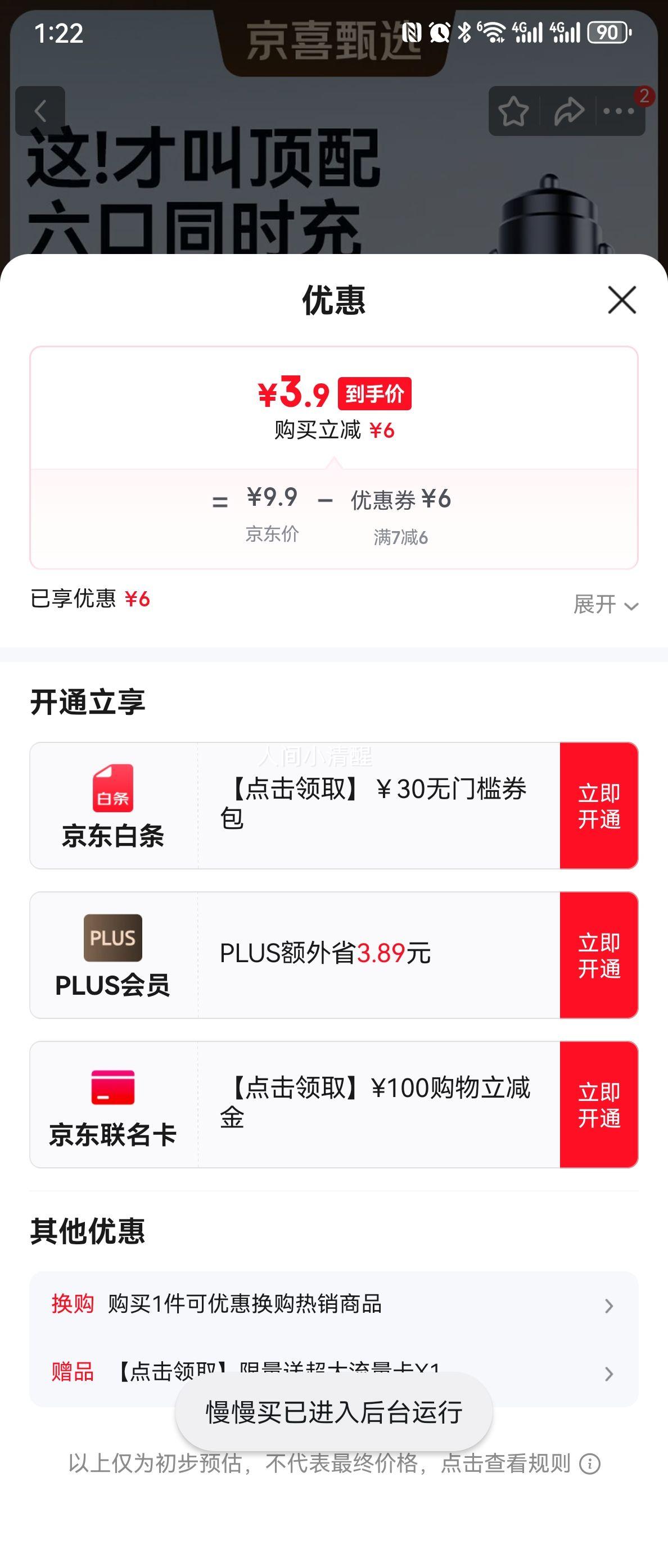Expand the 已享优惠 details with 展开

[605, 604]
